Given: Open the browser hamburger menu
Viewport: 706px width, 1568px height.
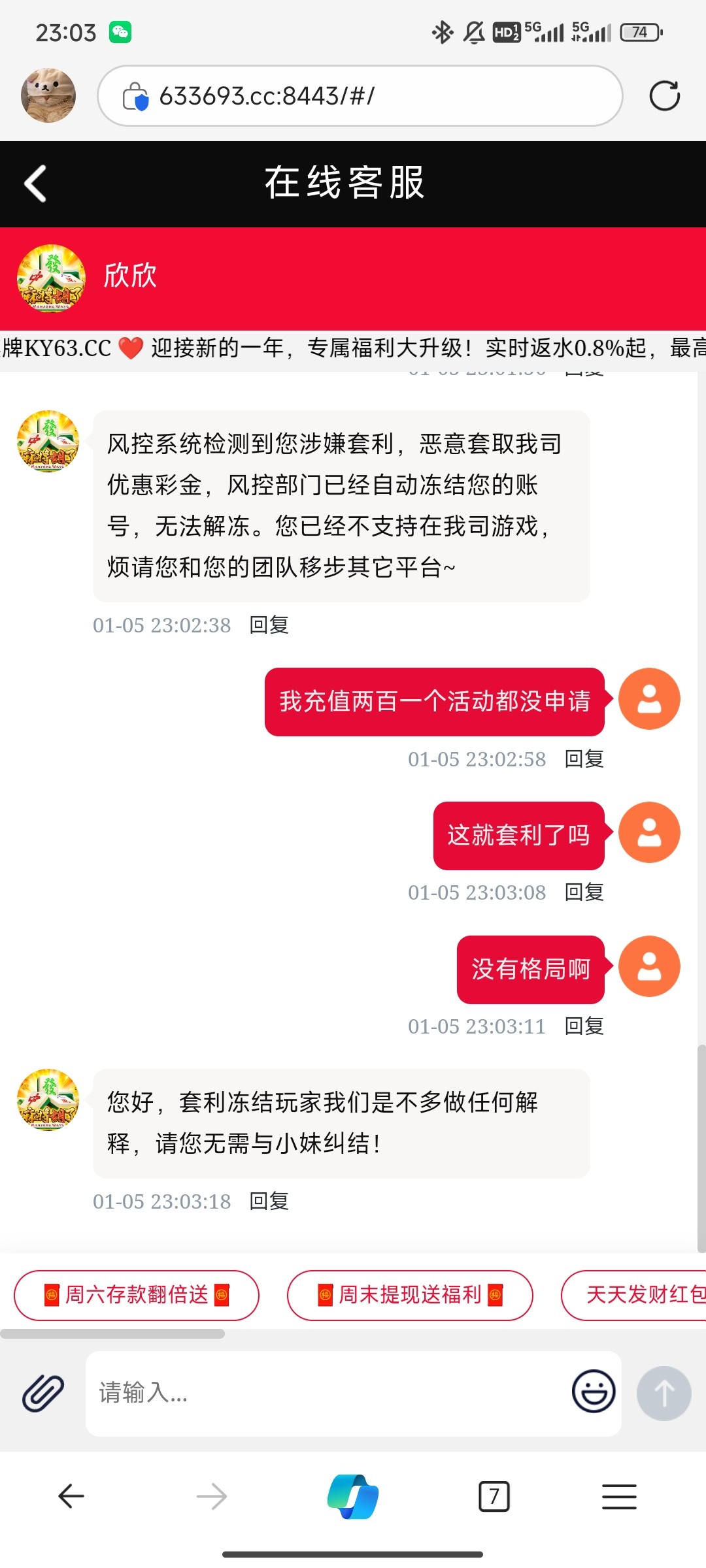Looking at the screenshot, I should click(x=618, y=1496).
